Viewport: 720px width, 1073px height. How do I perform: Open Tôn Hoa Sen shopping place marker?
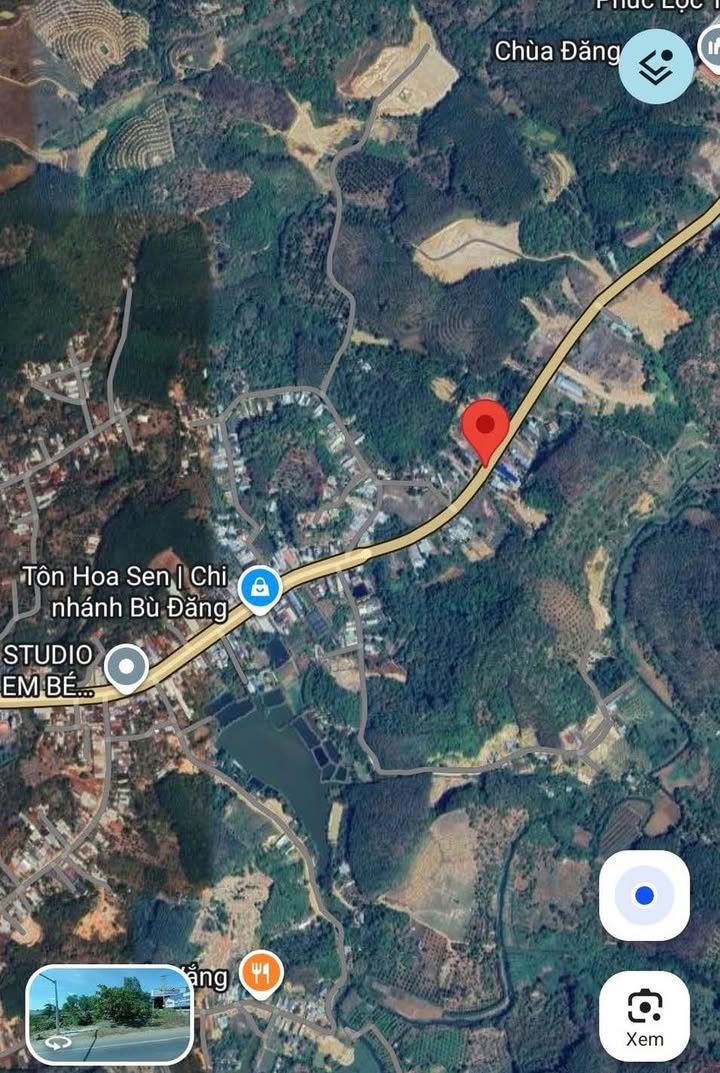tap(260, 589)
